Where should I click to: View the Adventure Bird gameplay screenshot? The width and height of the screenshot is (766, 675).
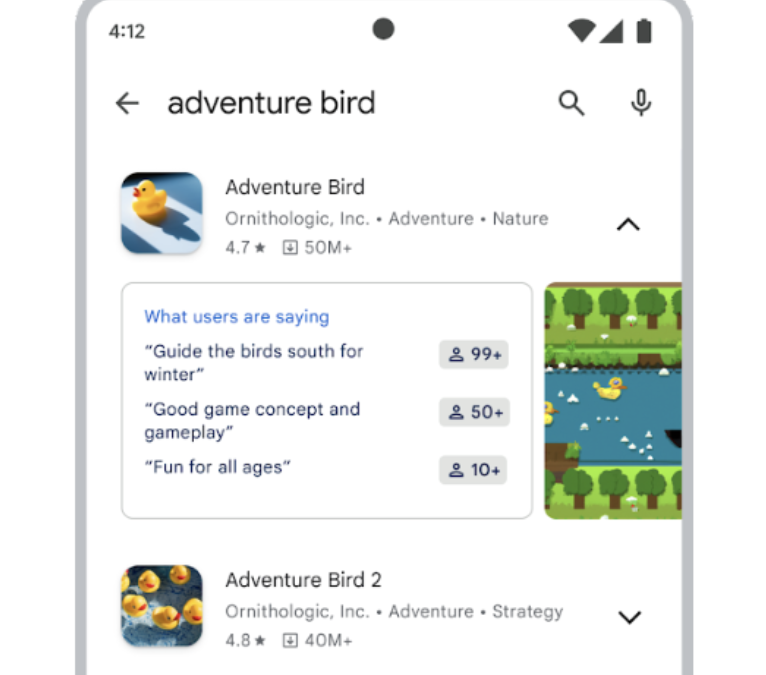pyautogui.click(x=613, y=400)
